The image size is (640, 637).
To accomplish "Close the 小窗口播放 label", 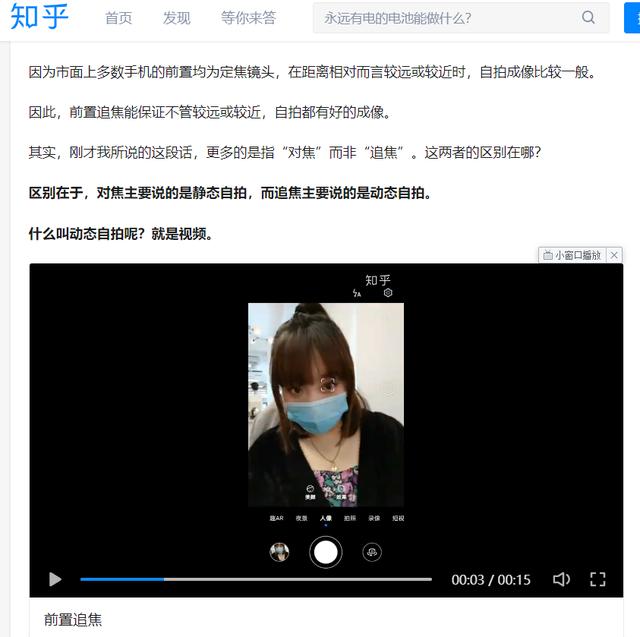I will [614, 255].
